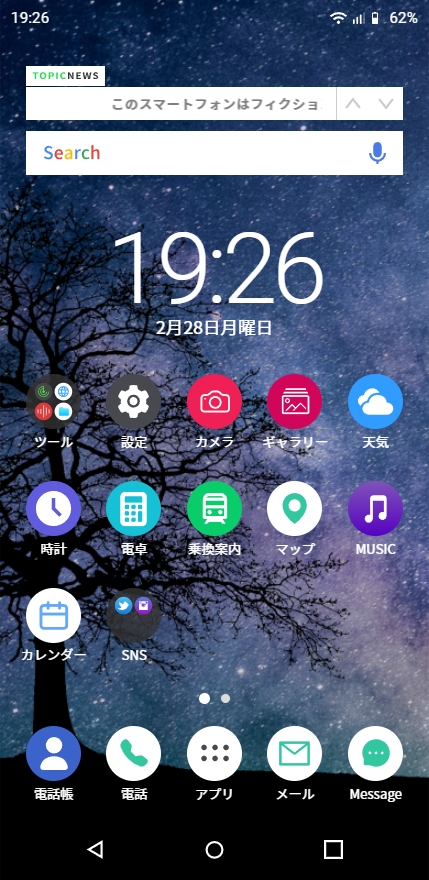The width and height of the screenshot is (429, 880).
Task: Tap the Search box
Action: tap(214, 153)
